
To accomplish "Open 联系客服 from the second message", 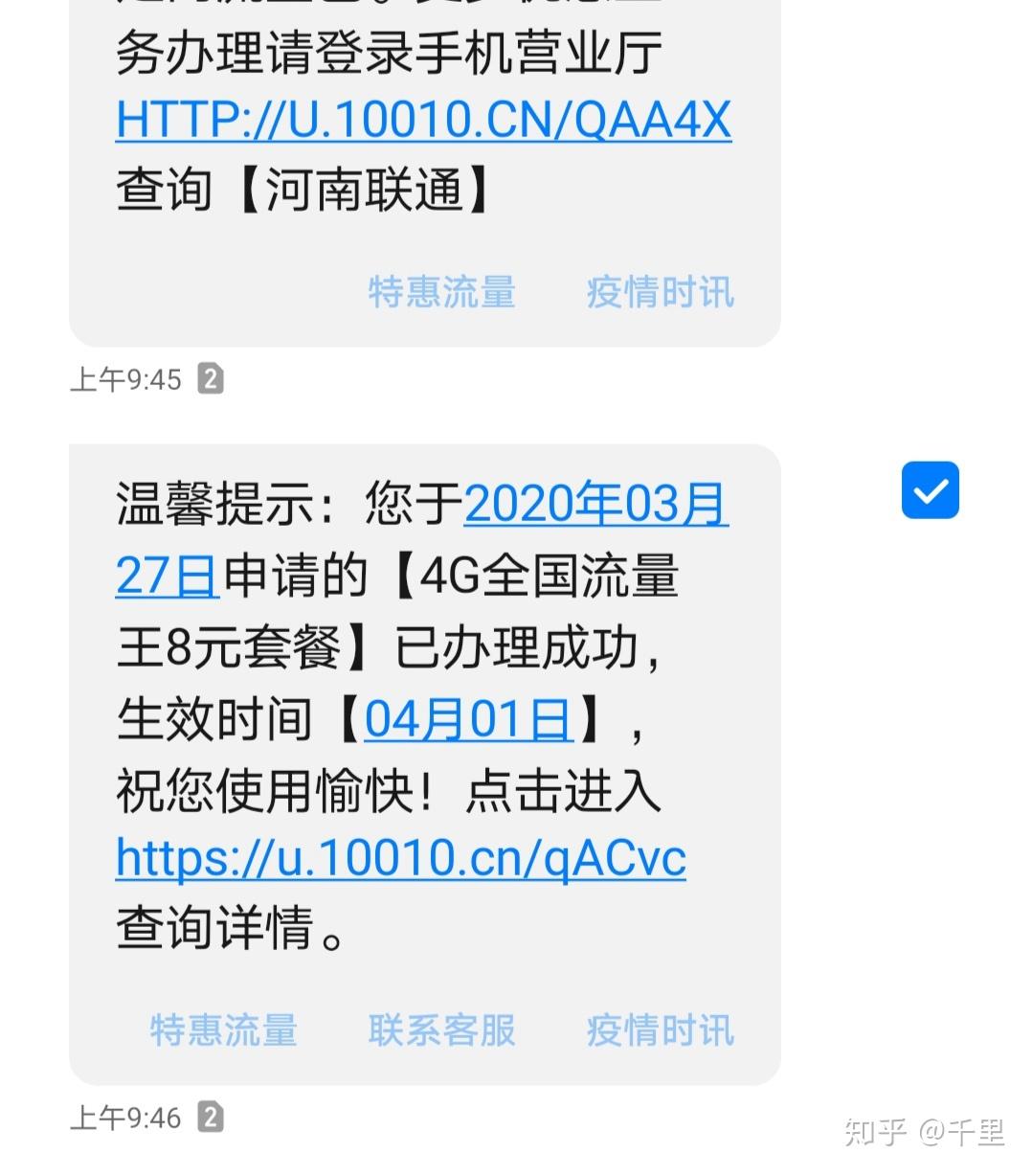I will tap(441, 1031).
